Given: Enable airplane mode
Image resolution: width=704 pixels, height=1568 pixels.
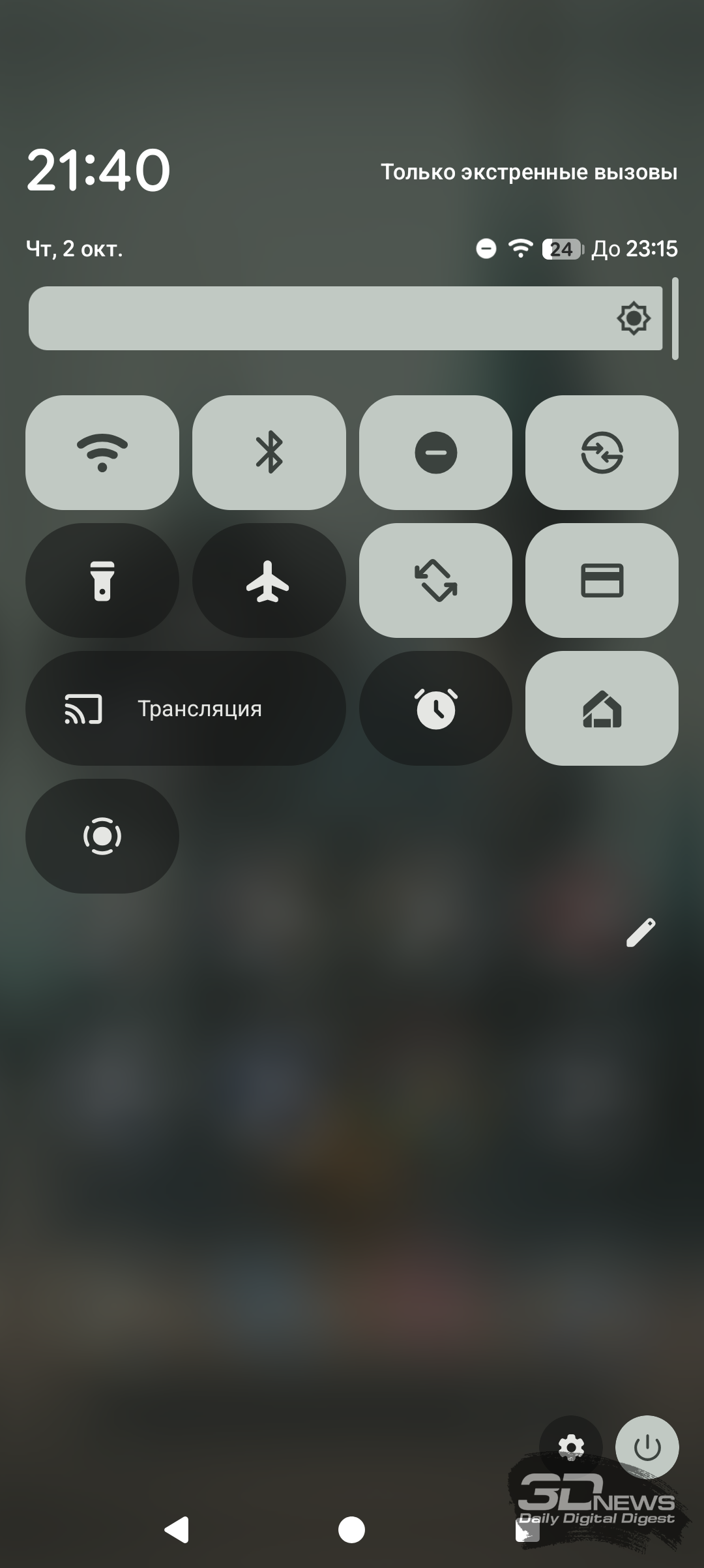Looking at the screenshot, I should [269, 580].
